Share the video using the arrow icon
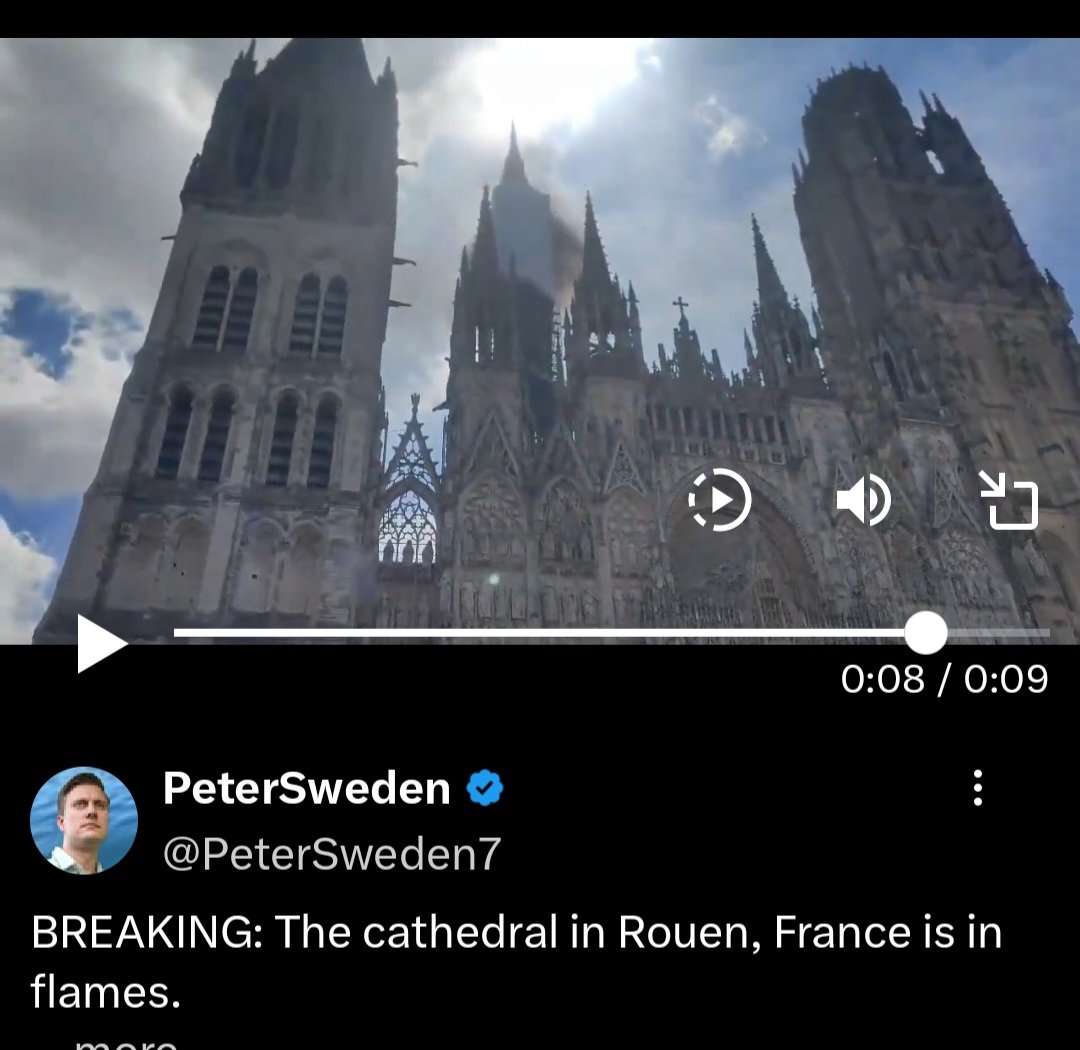 pos(1008,500)
